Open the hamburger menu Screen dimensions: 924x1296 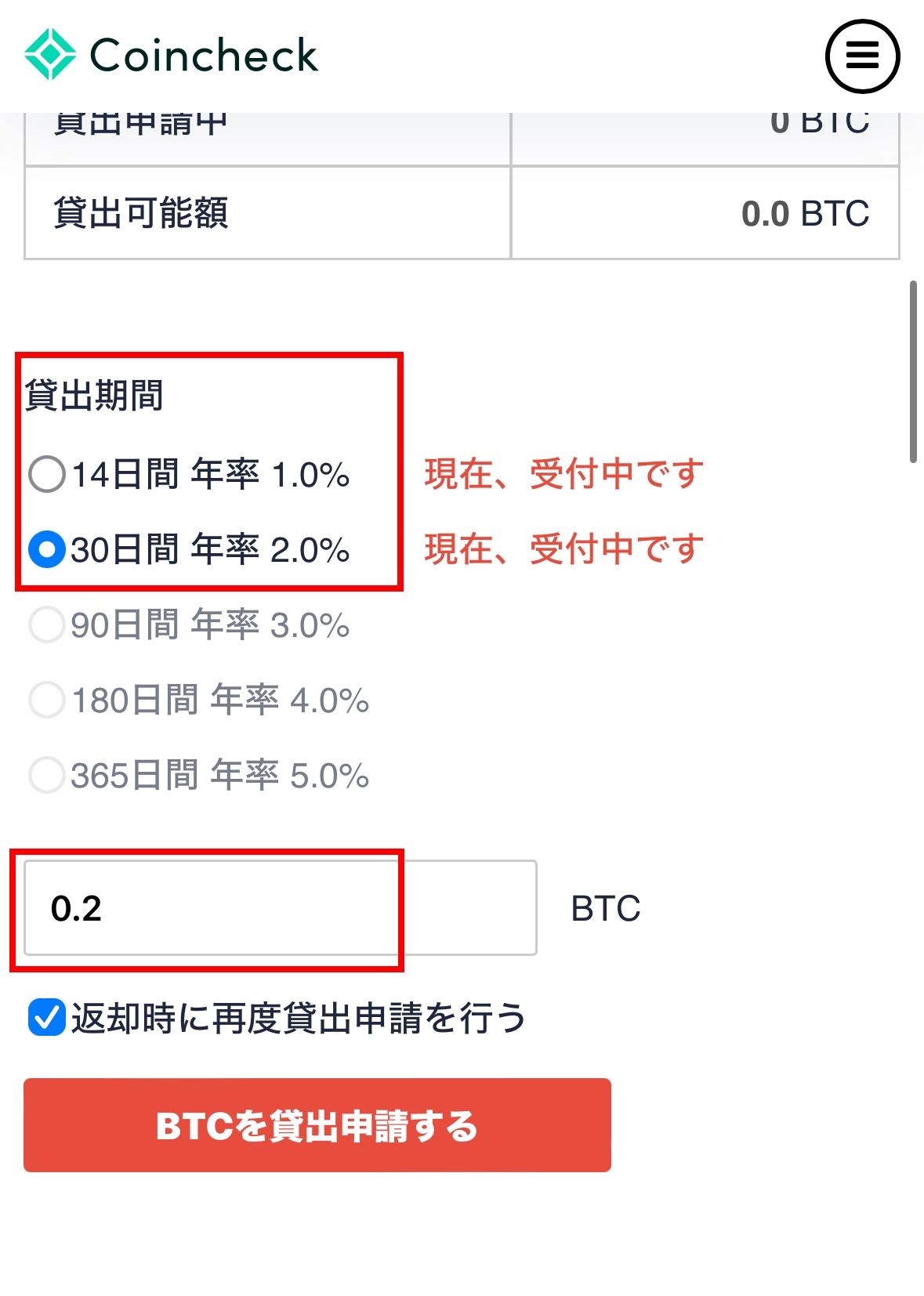point(862,56)
